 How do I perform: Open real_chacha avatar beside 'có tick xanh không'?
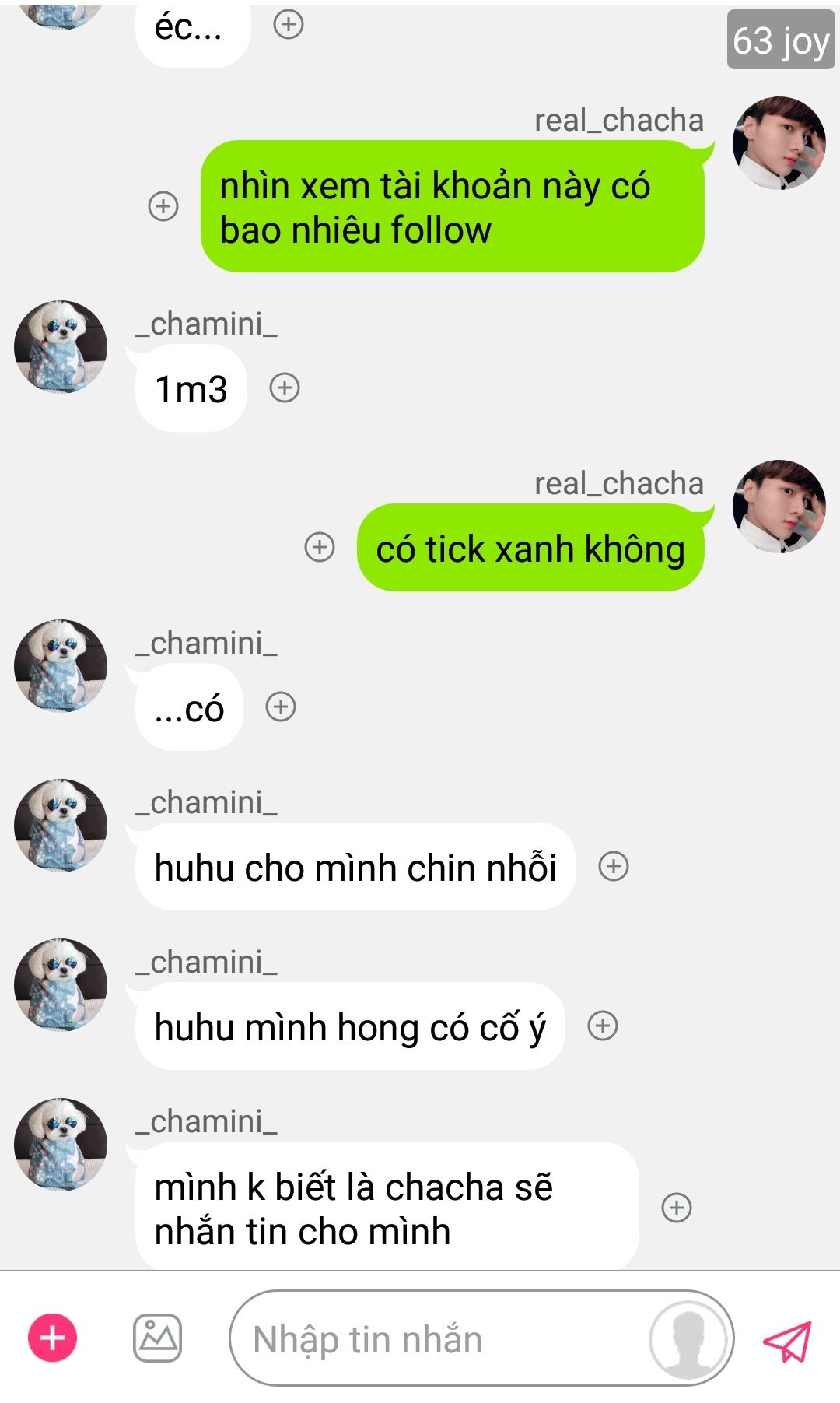click(779, 506)
